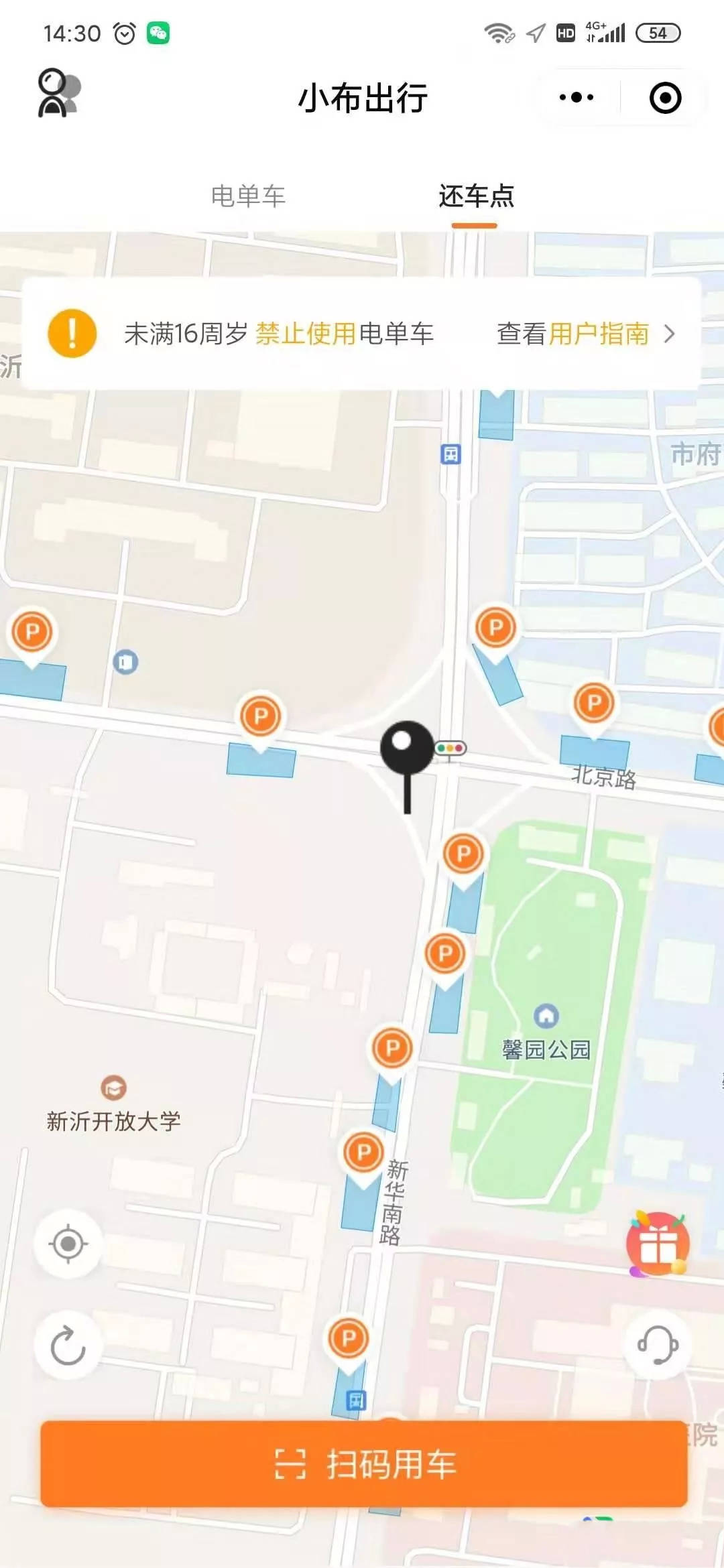Open the gift box promotion
Viewport: 724px width, 1568px height.
pyautogui.click(x=658, y=1244)
